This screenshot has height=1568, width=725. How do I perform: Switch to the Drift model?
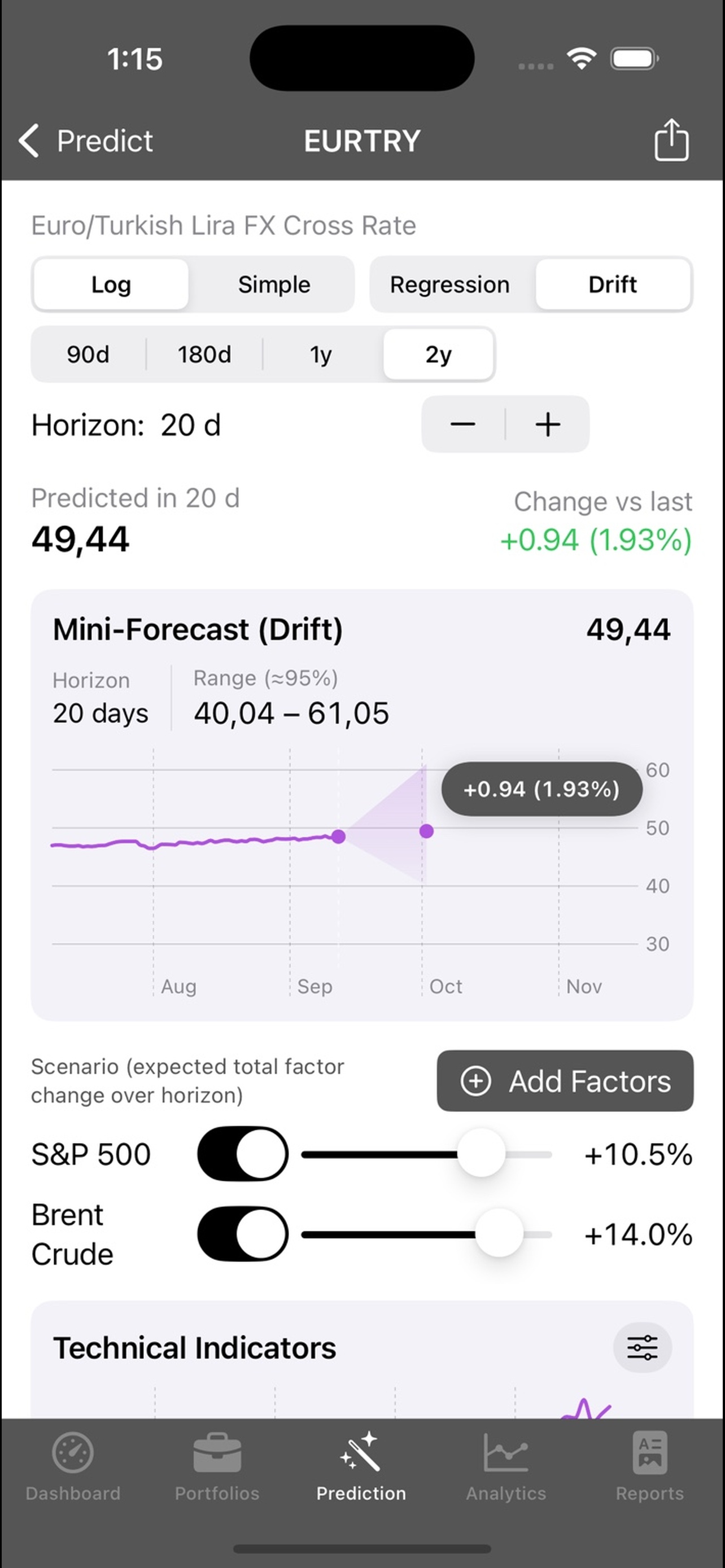pyautogui.click(x=612, y=284)
